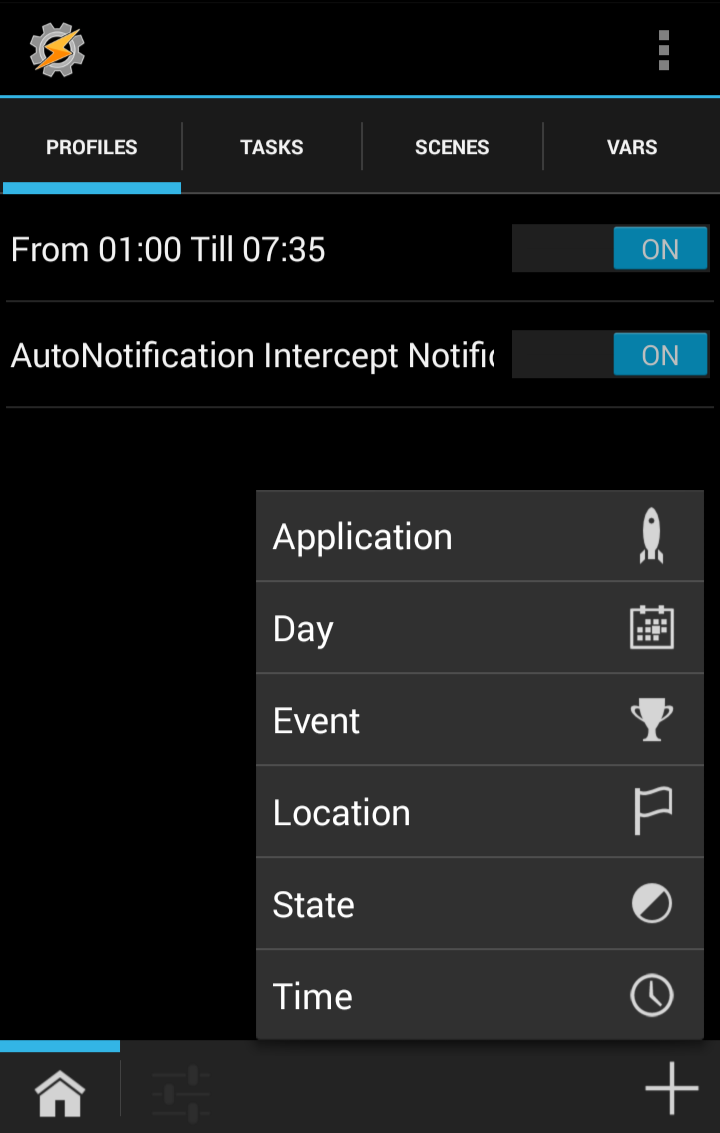Click the Time clock icon
The image size is (720, 1133).
pos(652,995)
